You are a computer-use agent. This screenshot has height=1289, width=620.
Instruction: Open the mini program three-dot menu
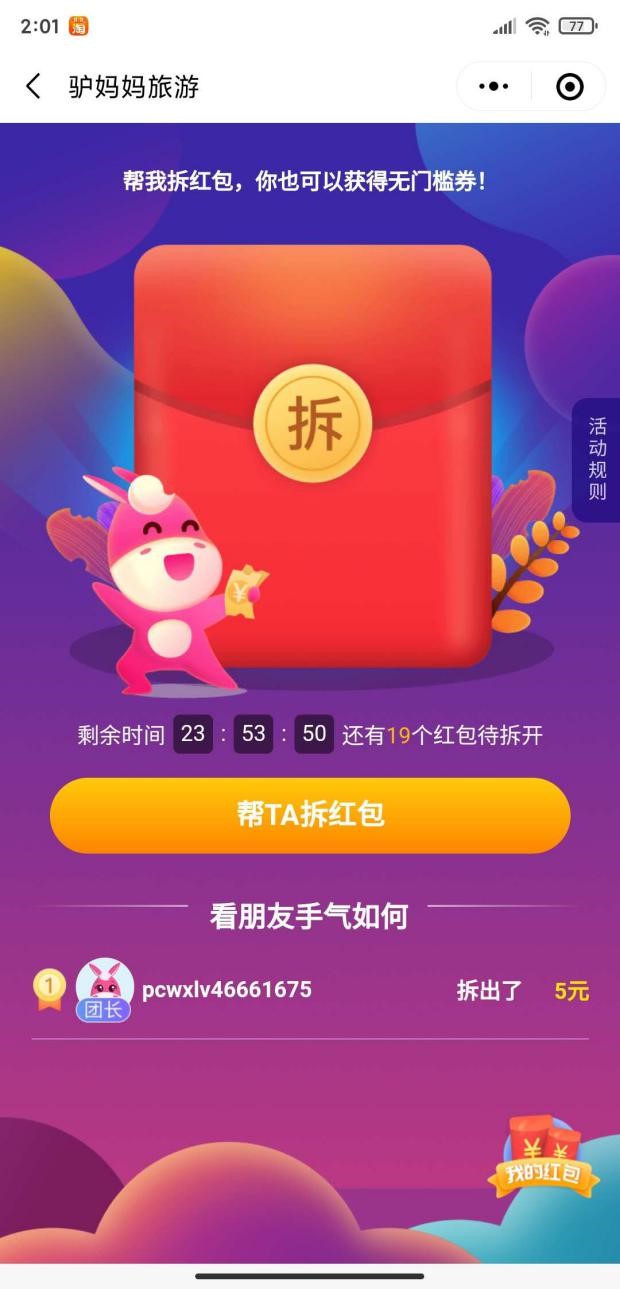pos(494,87)
